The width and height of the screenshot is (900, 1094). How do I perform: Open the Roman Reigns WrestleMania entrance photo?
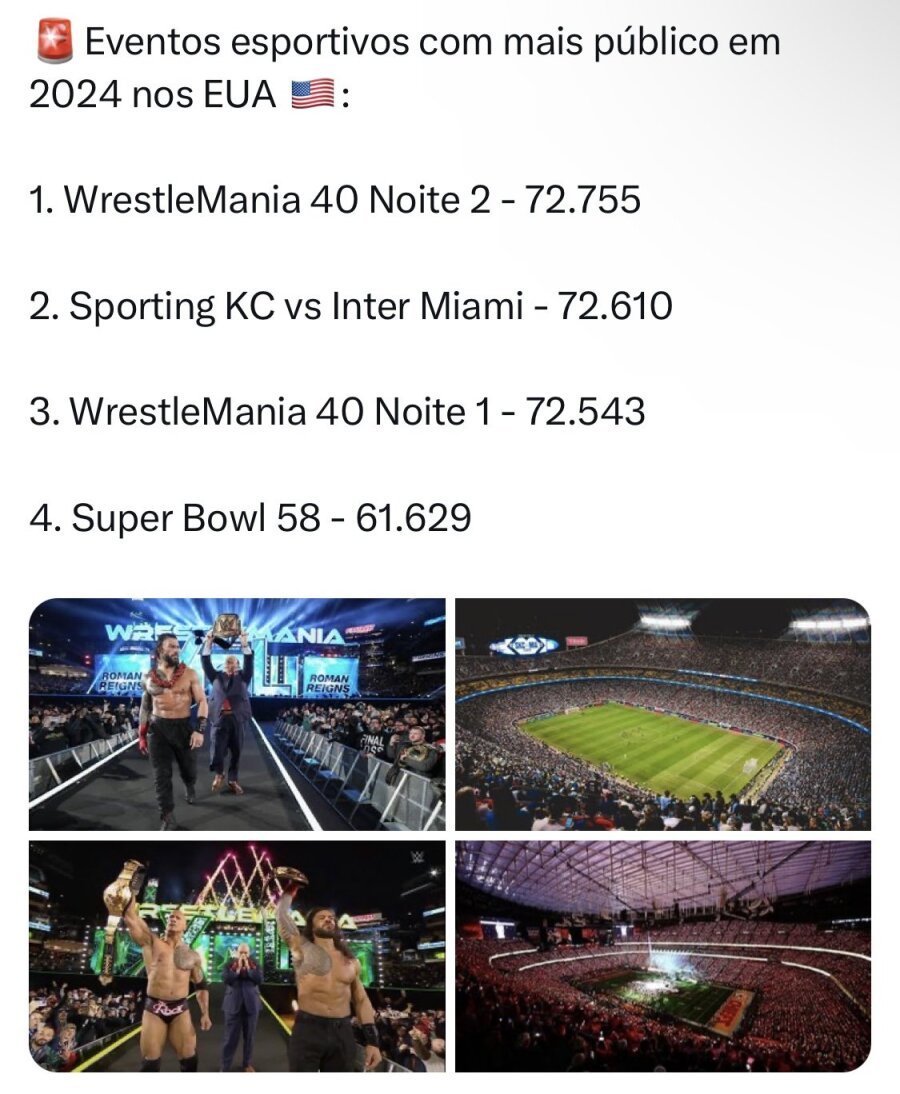[x=237, y=714]
